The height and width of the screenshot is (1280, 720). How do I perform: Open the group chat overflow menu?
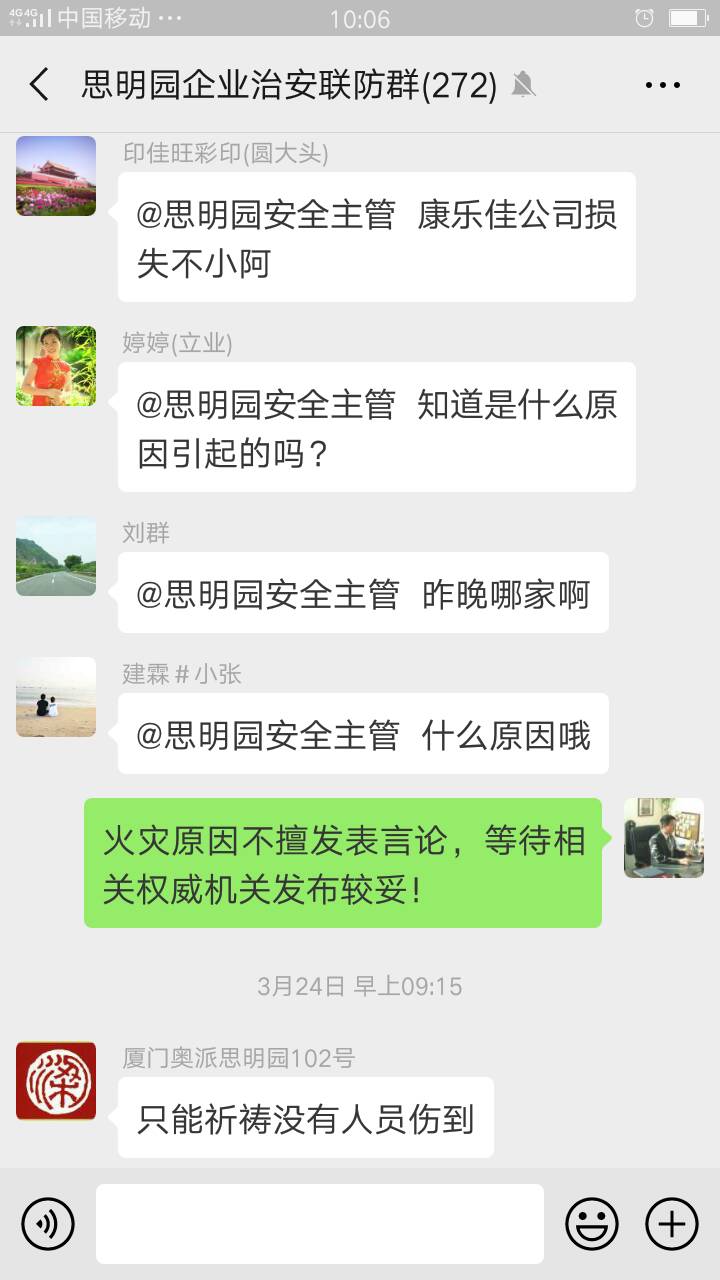662,86
